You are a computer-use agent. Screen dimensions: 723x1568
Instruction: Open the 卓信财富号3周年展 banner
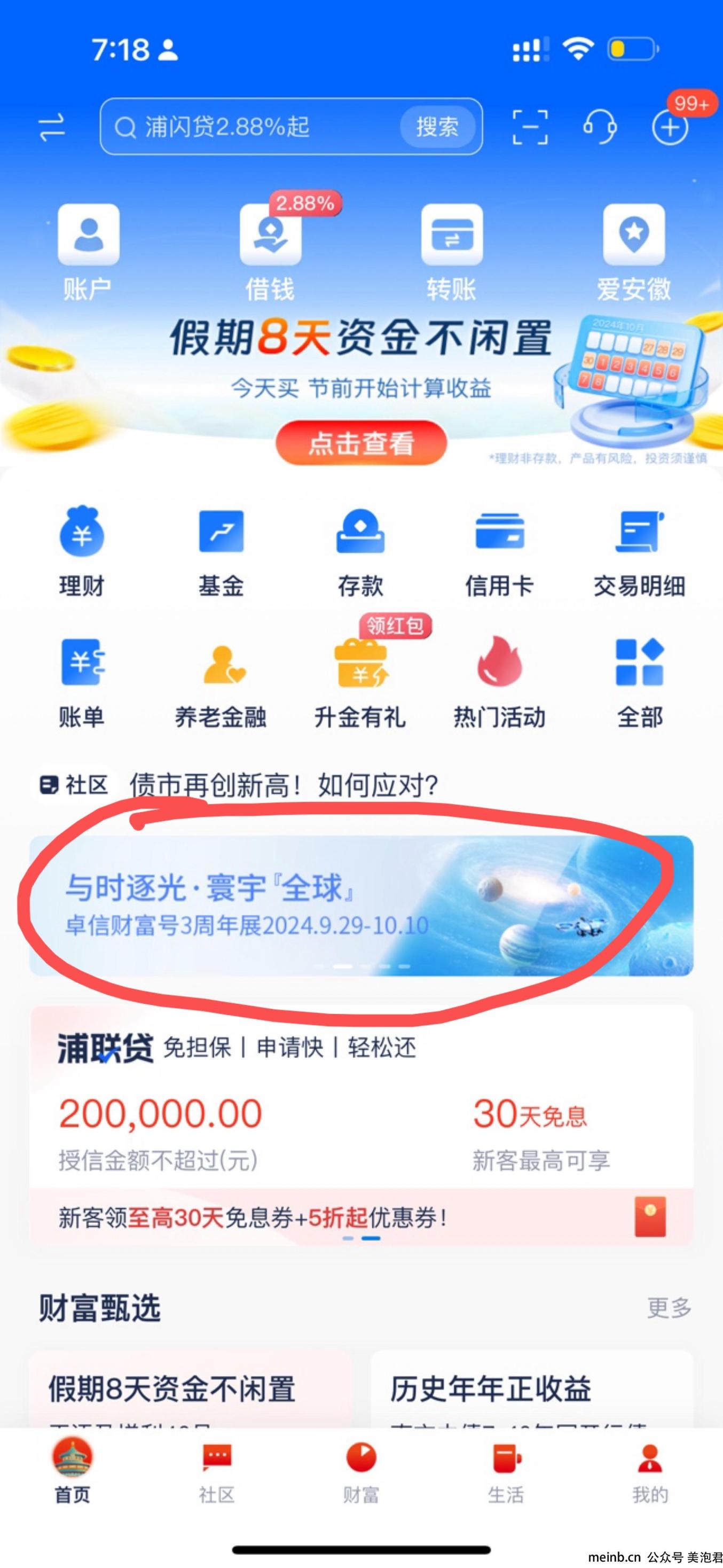click(x=360, y=905)
